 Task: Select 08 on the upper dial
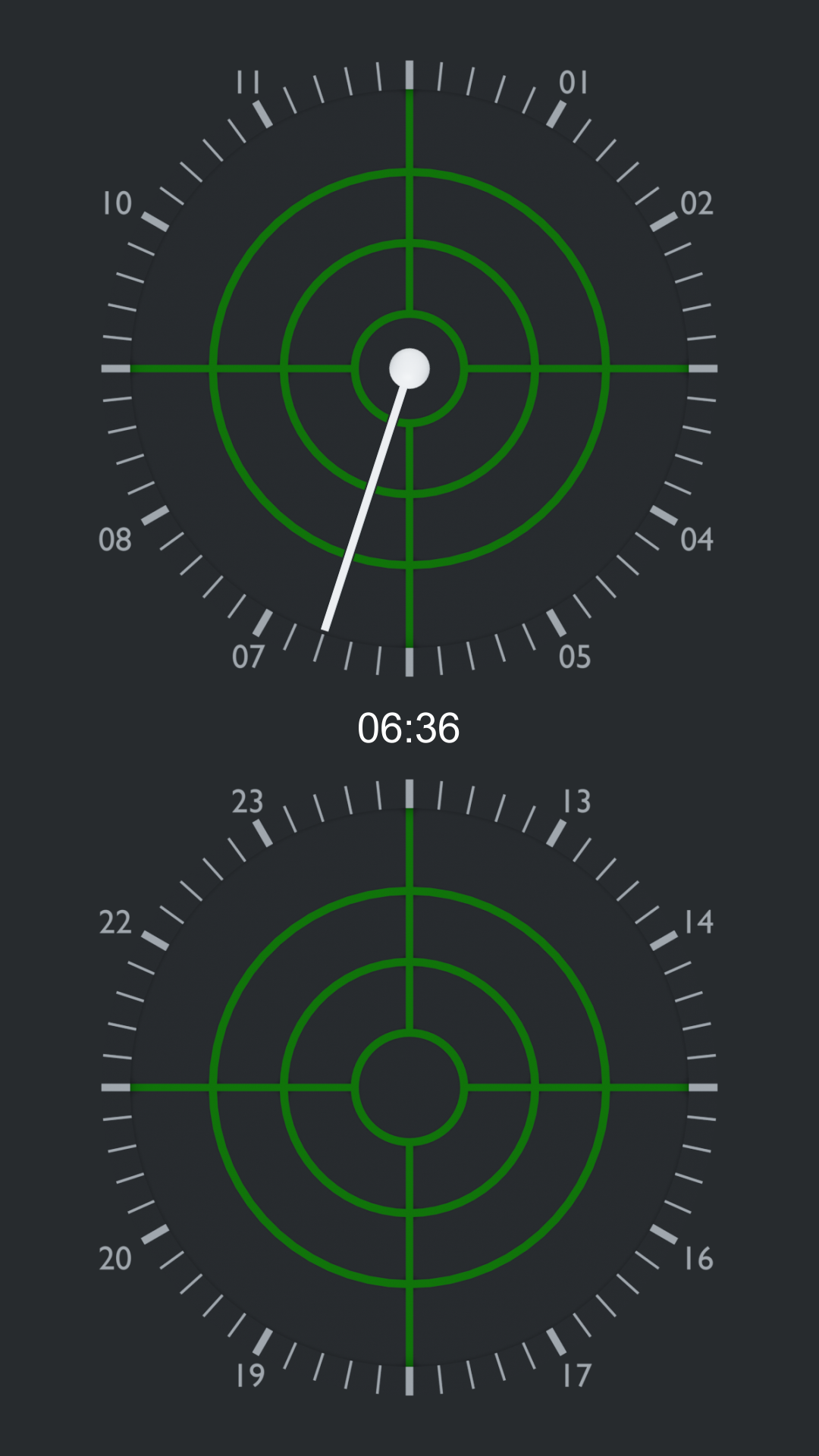[x=115, y=540]
